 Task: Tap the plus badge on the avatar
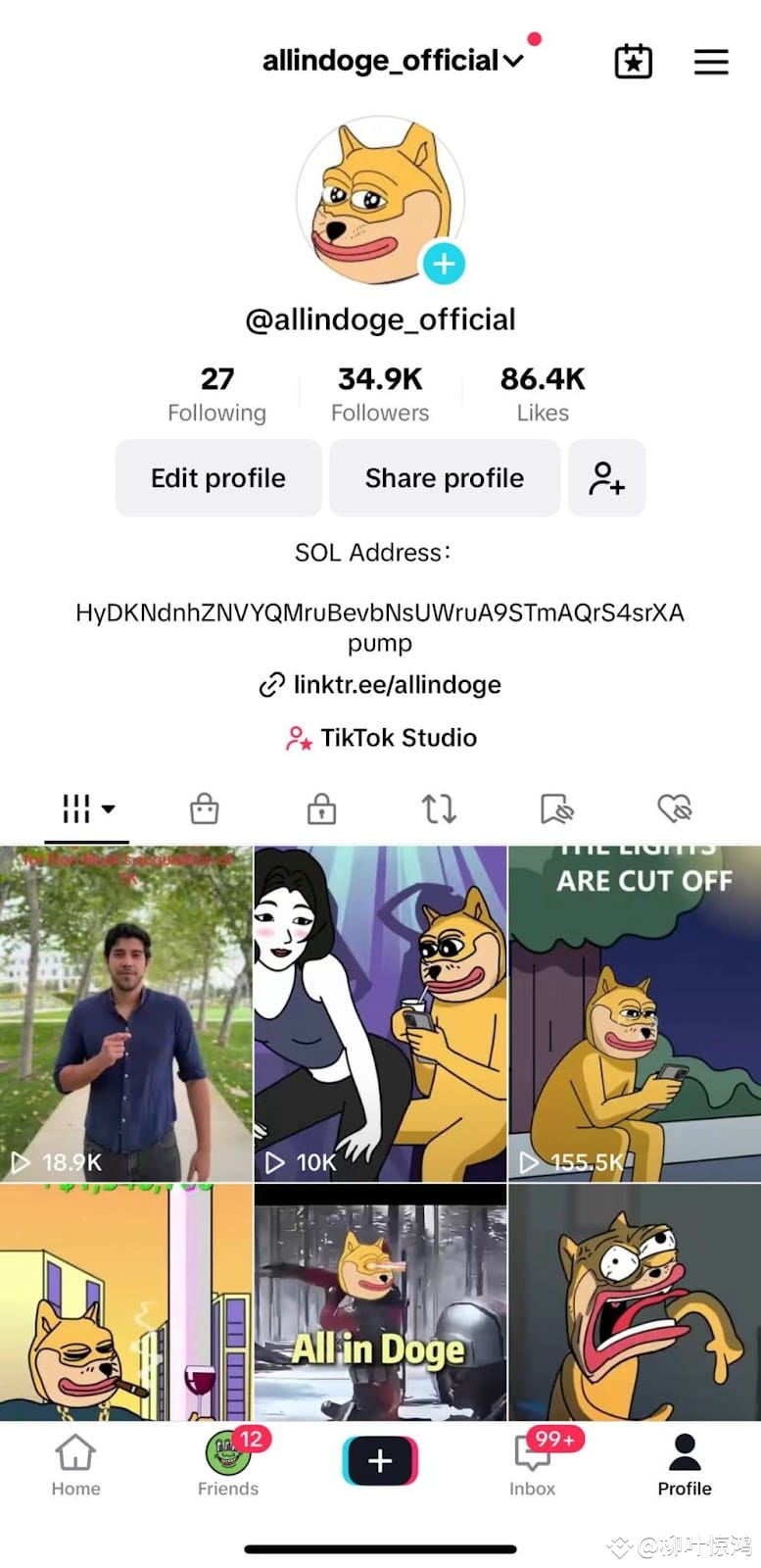(x=444, y=264)
